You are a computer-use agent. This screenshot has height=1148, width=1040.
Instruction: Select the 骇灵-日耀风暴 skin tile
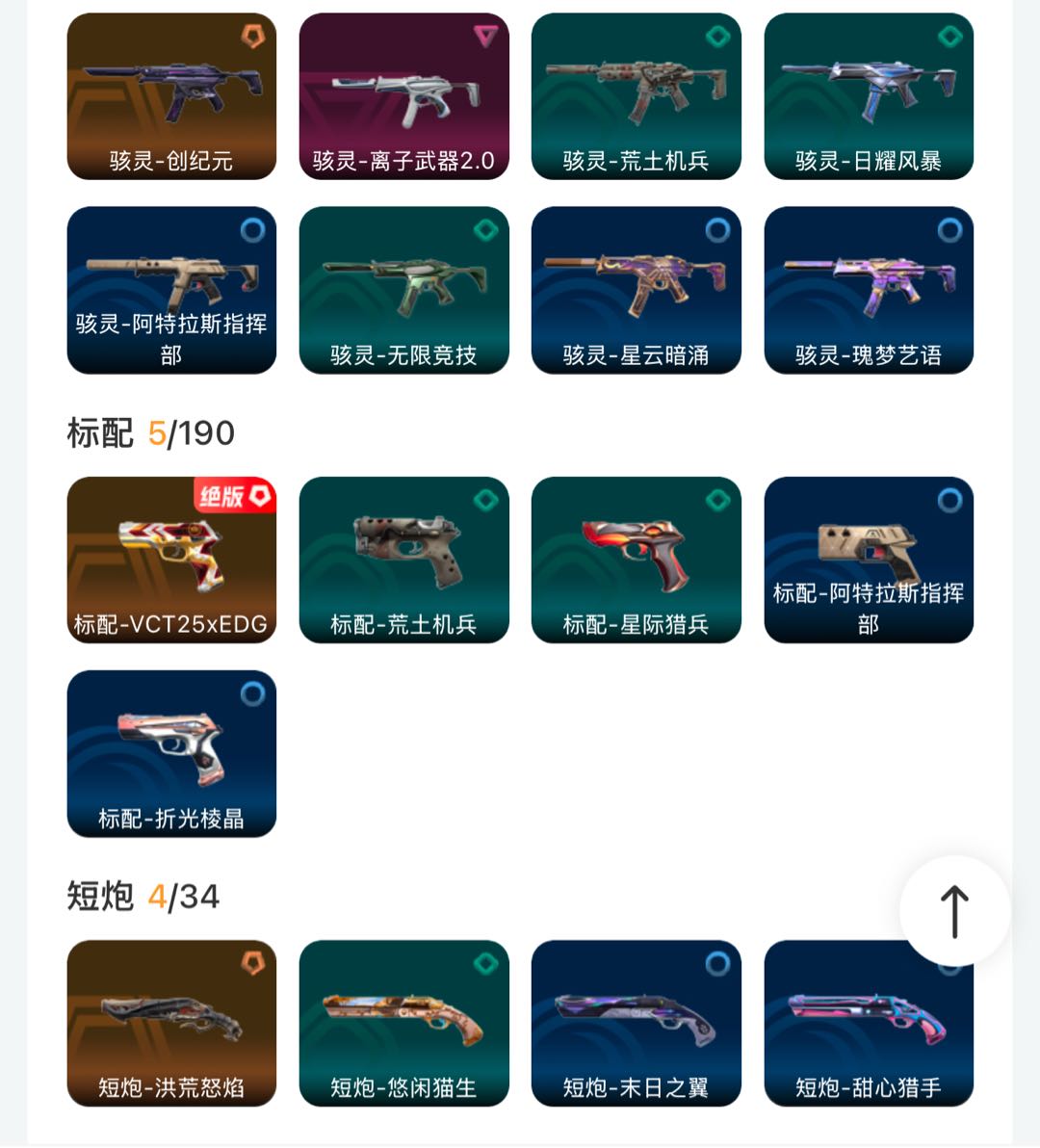click(869, 96)
